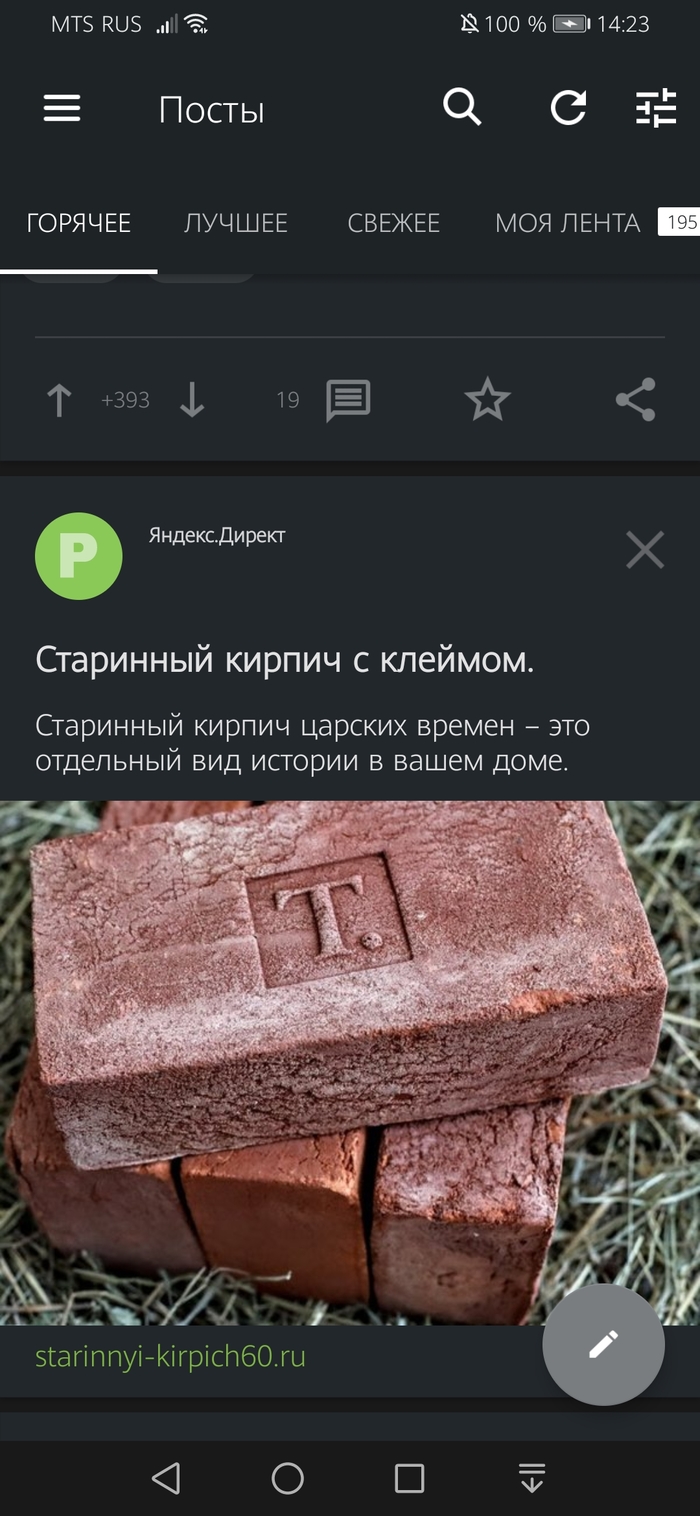Upvote the post rated +393
700x1516 pixels.
tap(59, 401)
